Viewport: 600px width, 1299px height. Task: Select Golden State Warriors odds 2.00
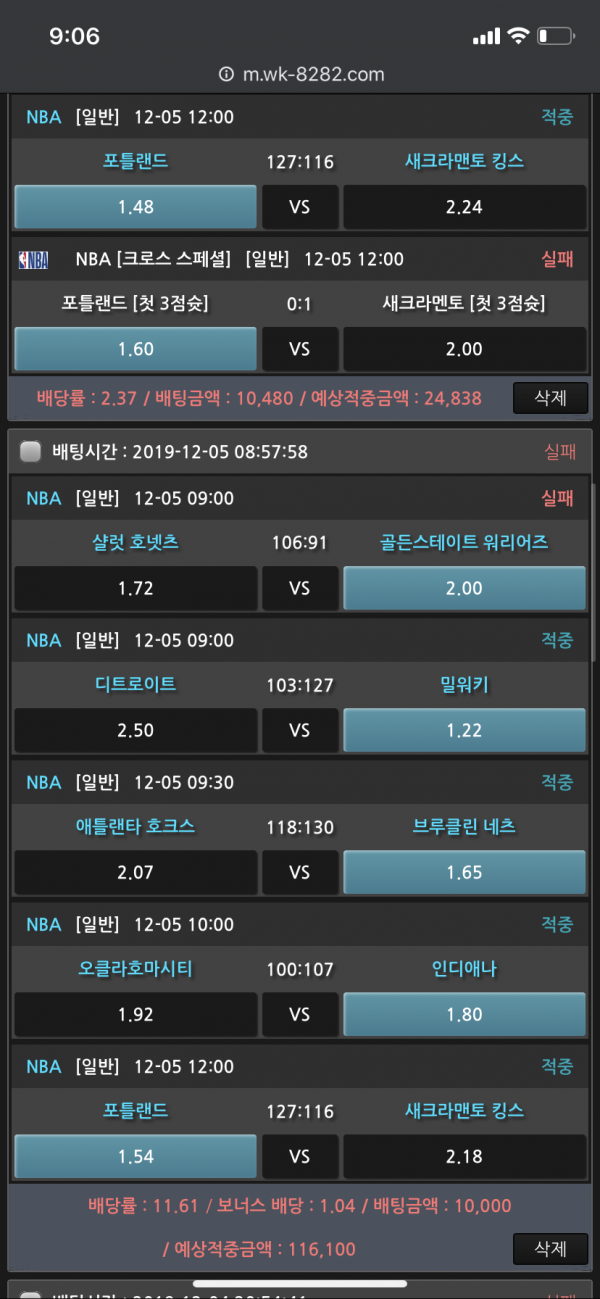(x=464, y=588)
